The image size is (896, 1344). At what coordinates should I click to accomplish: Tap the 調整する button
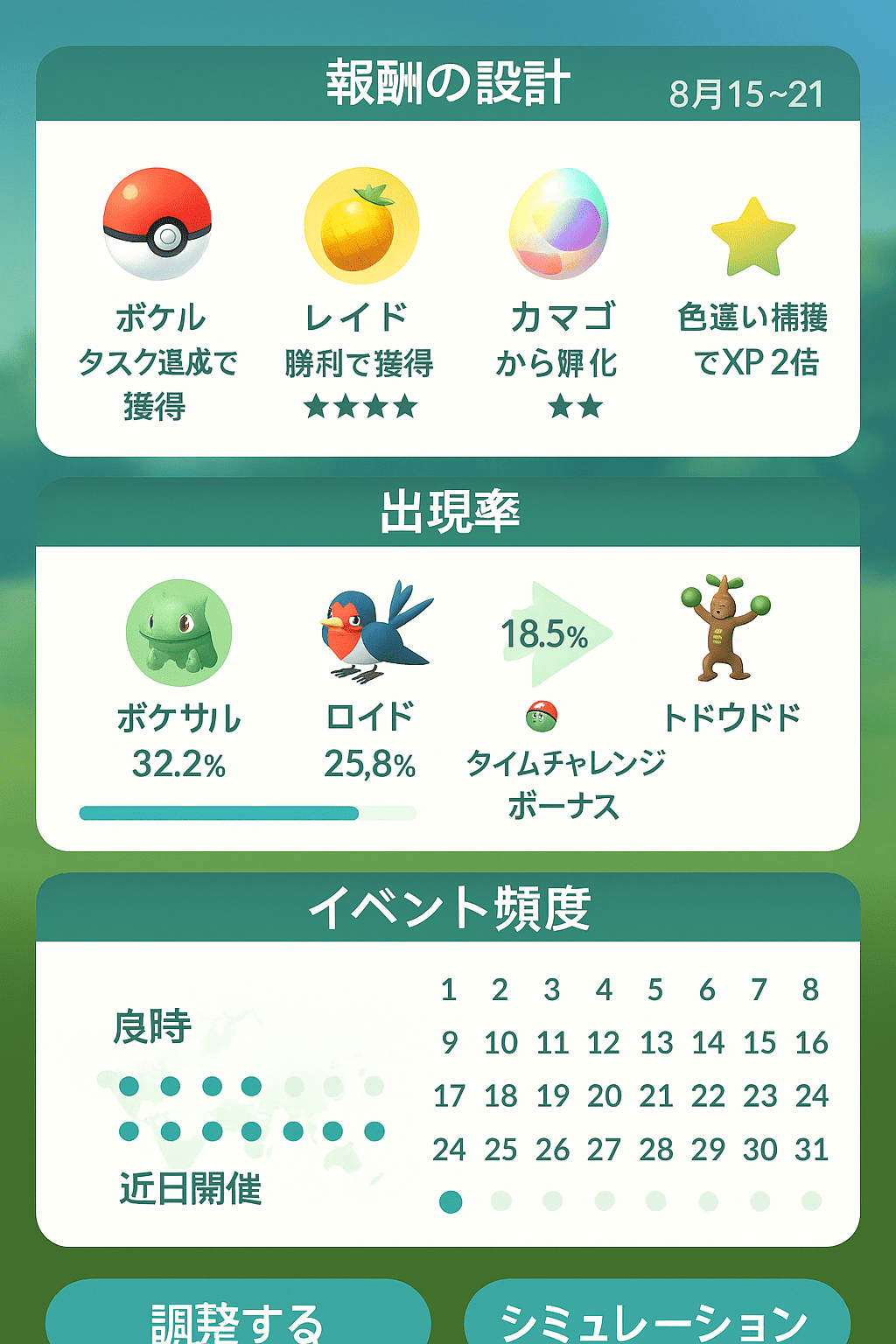[238, 1317]
